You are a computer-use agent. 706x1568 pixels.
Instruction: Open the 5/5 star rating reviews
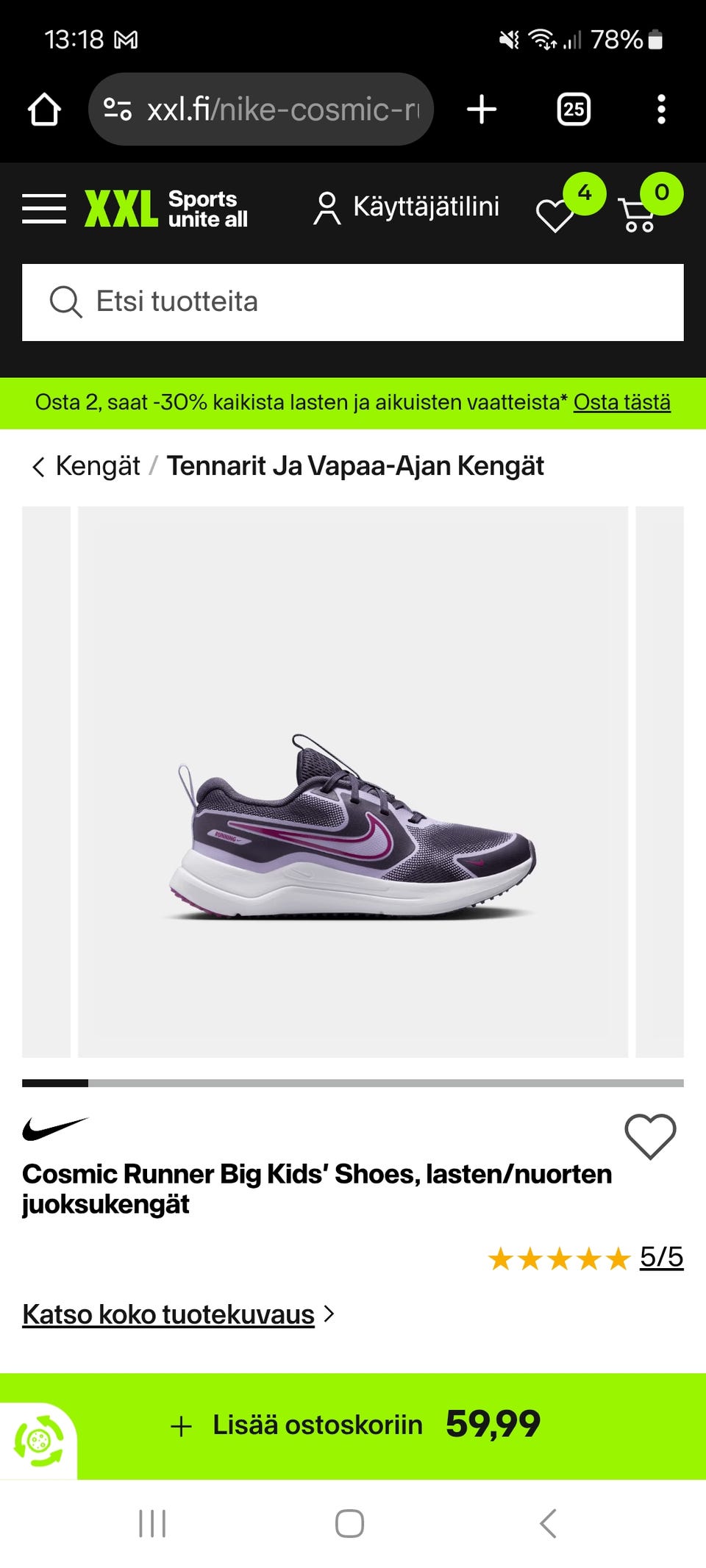coord(660,1257)
